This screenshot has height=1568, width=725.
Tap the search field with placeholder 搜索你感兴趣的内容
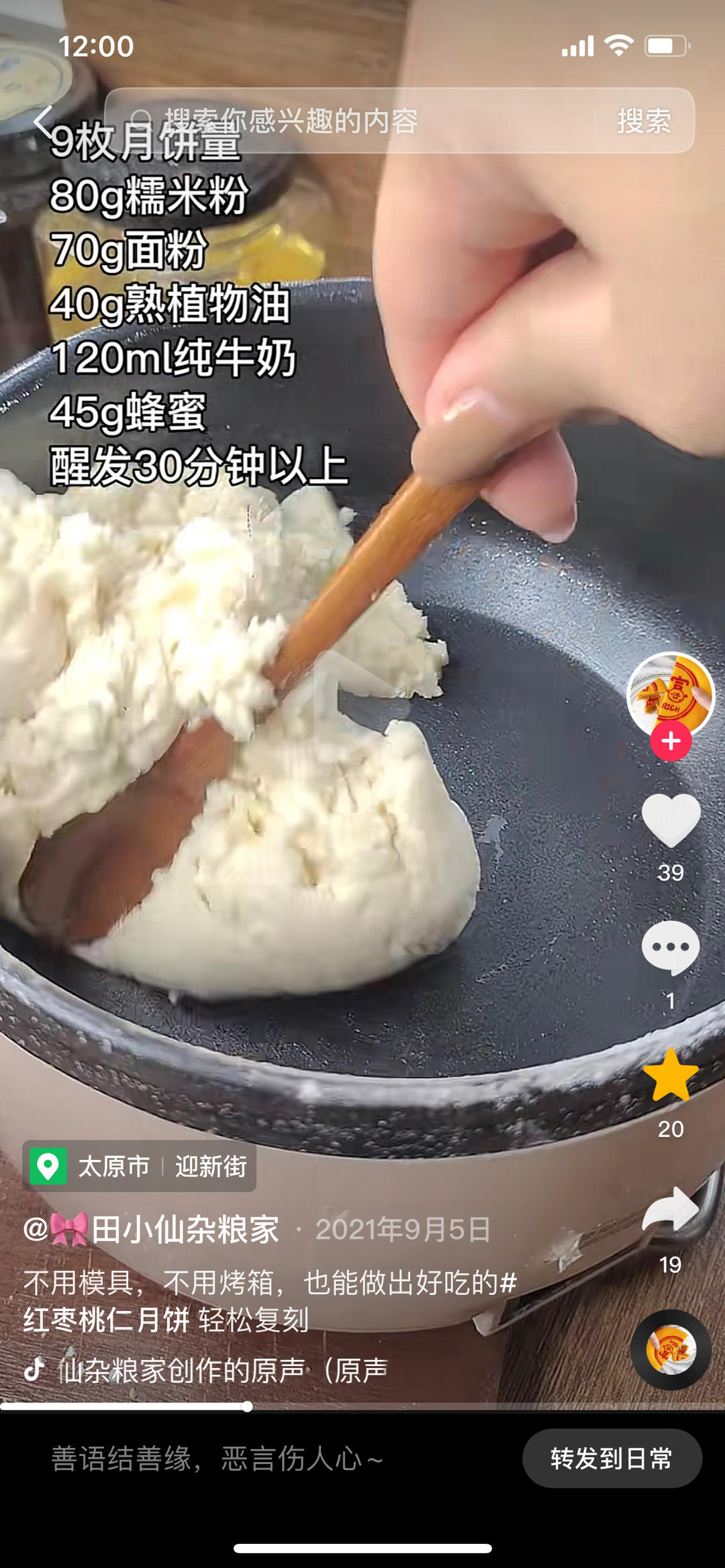[362, 121]
